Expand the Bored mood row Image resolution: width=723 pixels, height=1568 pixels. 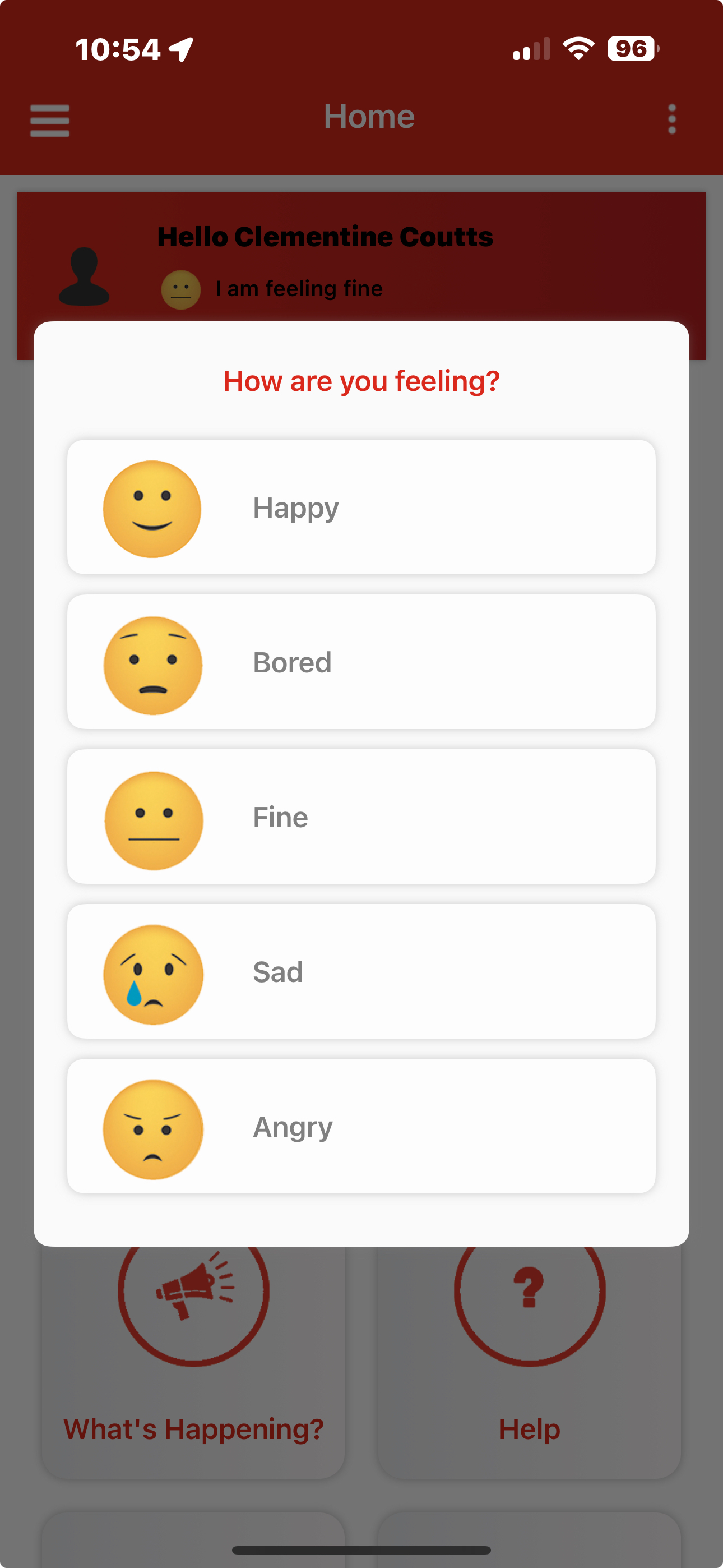point(361,663)
